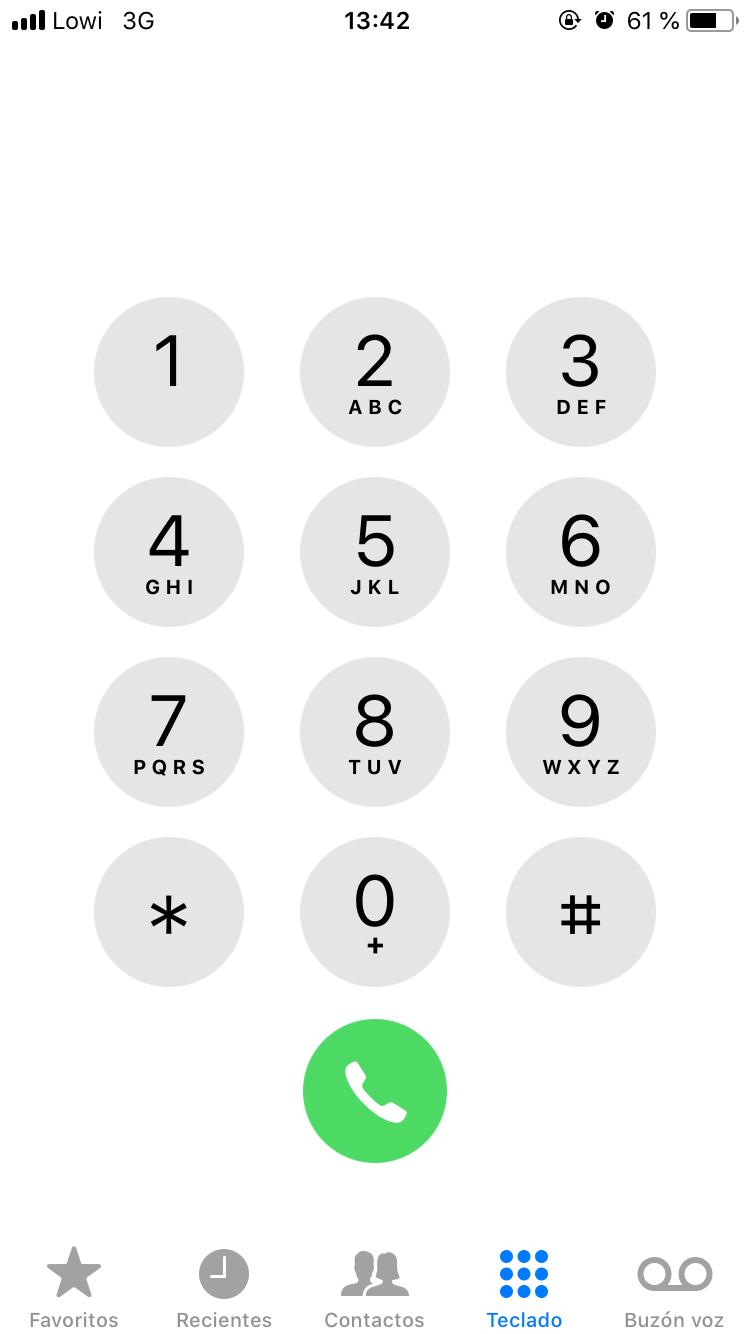Select the Teclado tab
750x1334 pixels.
click(x=524, y=1288)
